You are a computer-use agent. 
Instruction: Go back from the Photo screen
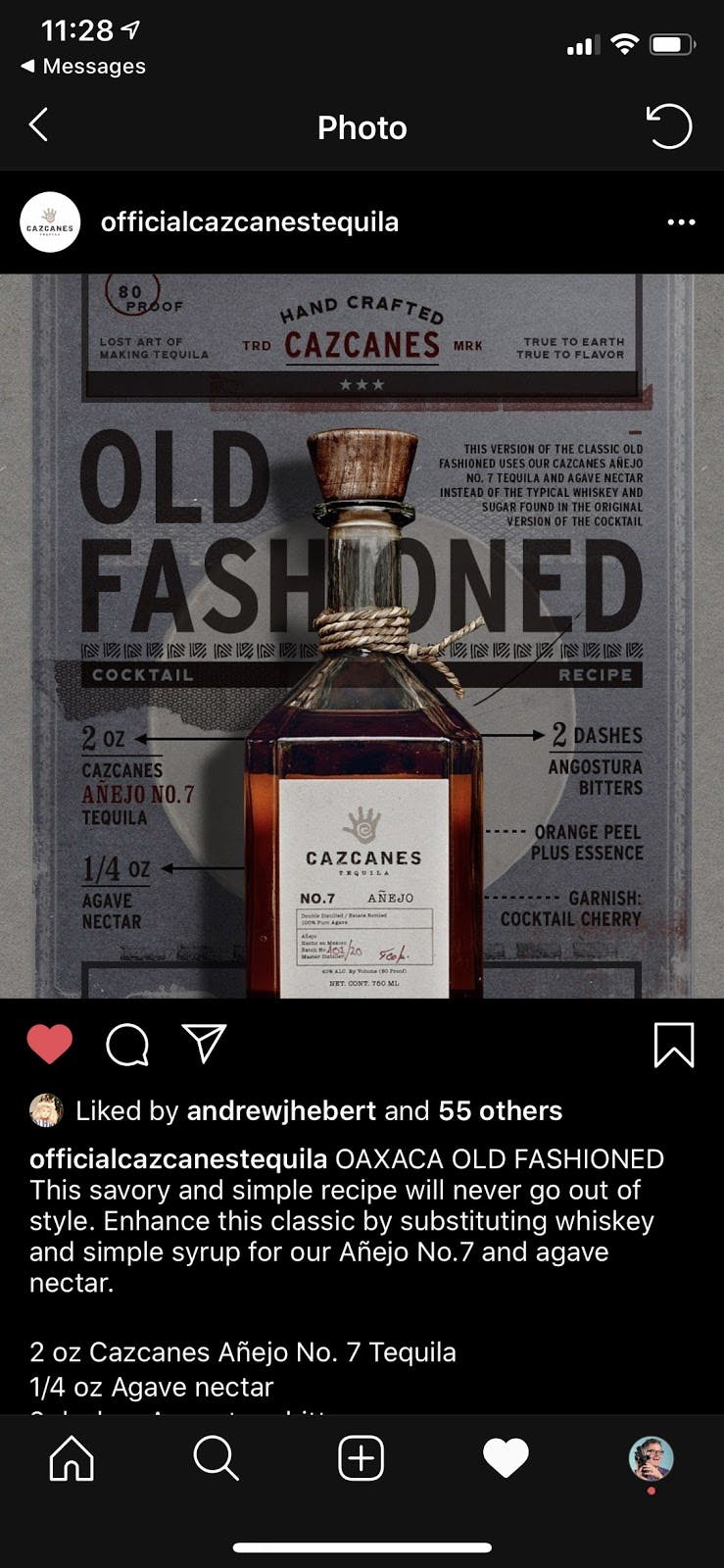[39, 125]
